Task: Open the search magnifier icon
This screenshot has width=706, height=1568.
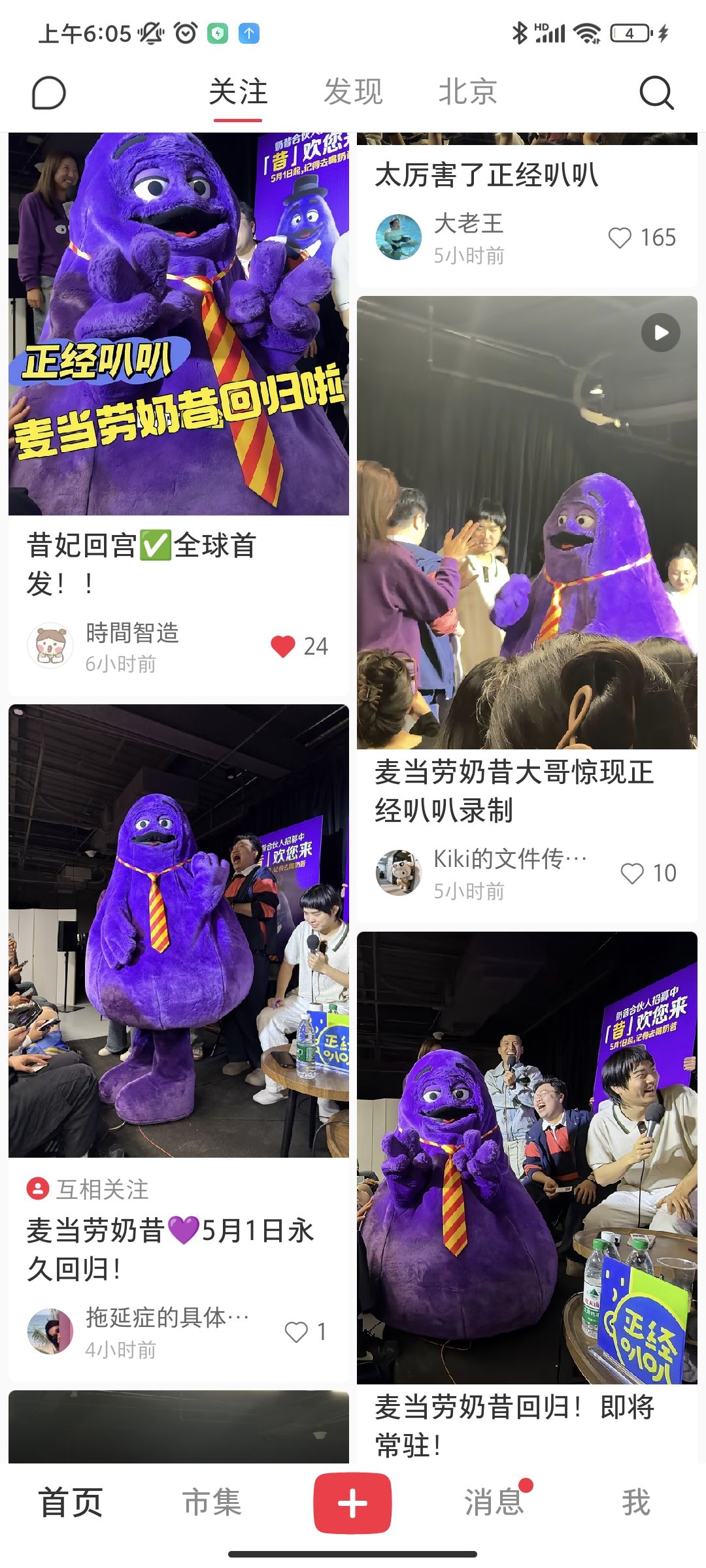Action: (656, 93)
